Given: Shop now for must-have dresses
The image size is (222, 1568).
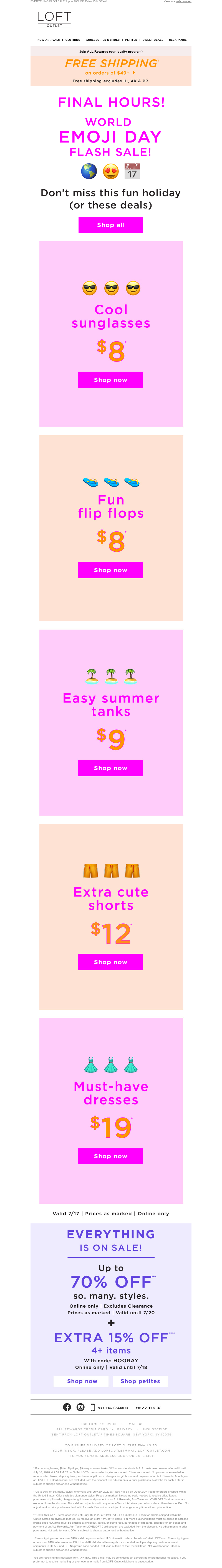Looking at the screenshot, I should 110,1157.
